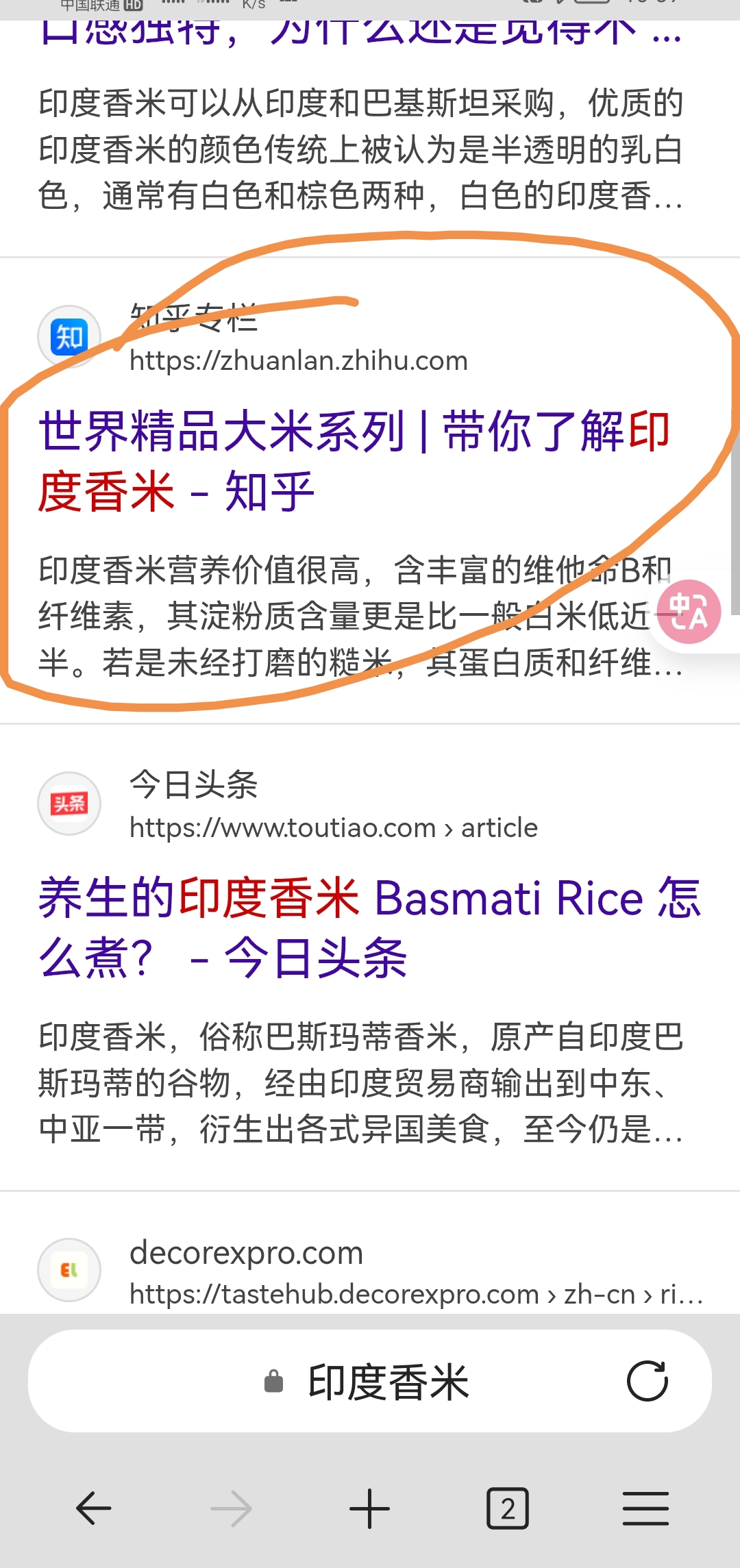Screen dimensions: 740x1568
Task: Tap the address bar showing 印度香米
Action: [370, 1381]
